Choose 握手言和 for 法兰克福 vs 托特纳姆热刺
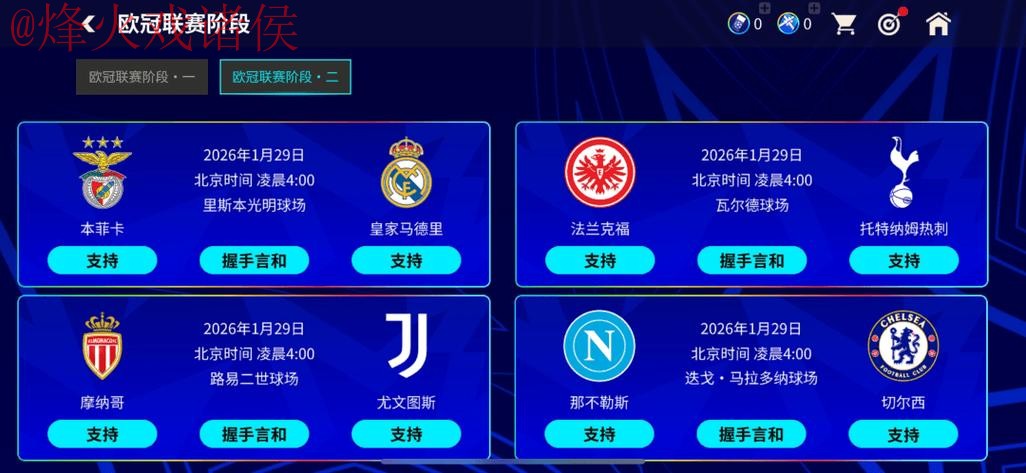The height and width of the screenshot is (473, 1026). point(752,261)
